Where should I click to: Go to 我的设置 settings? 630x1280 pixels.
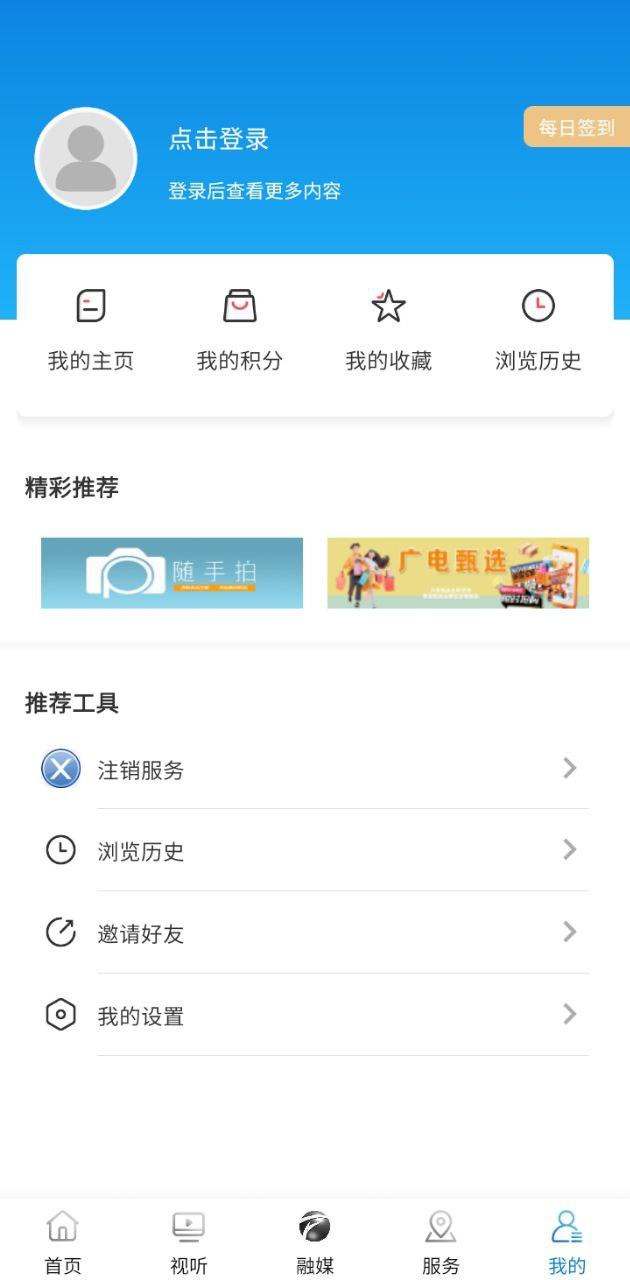(314, 1015)
